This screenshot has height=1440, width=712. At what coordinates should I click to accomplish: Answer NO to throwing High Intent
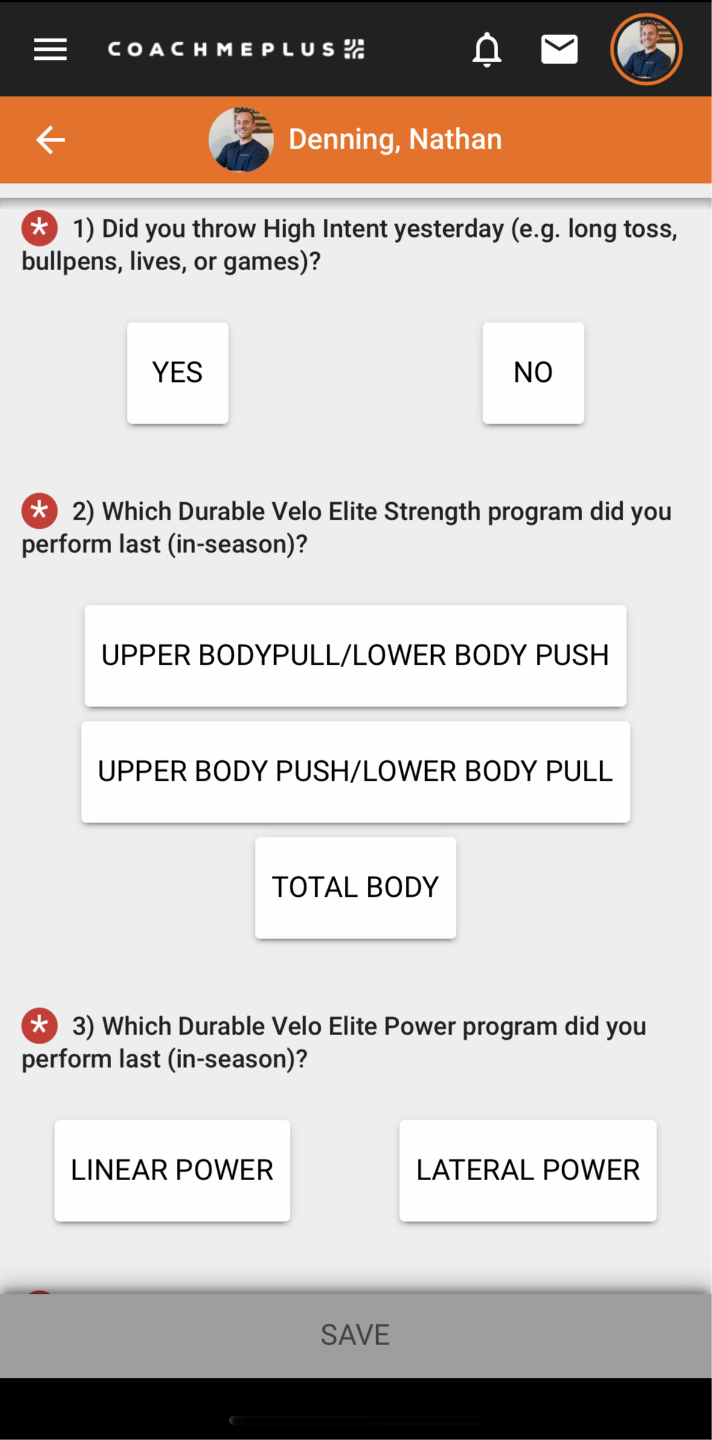(x=533, y=372)
